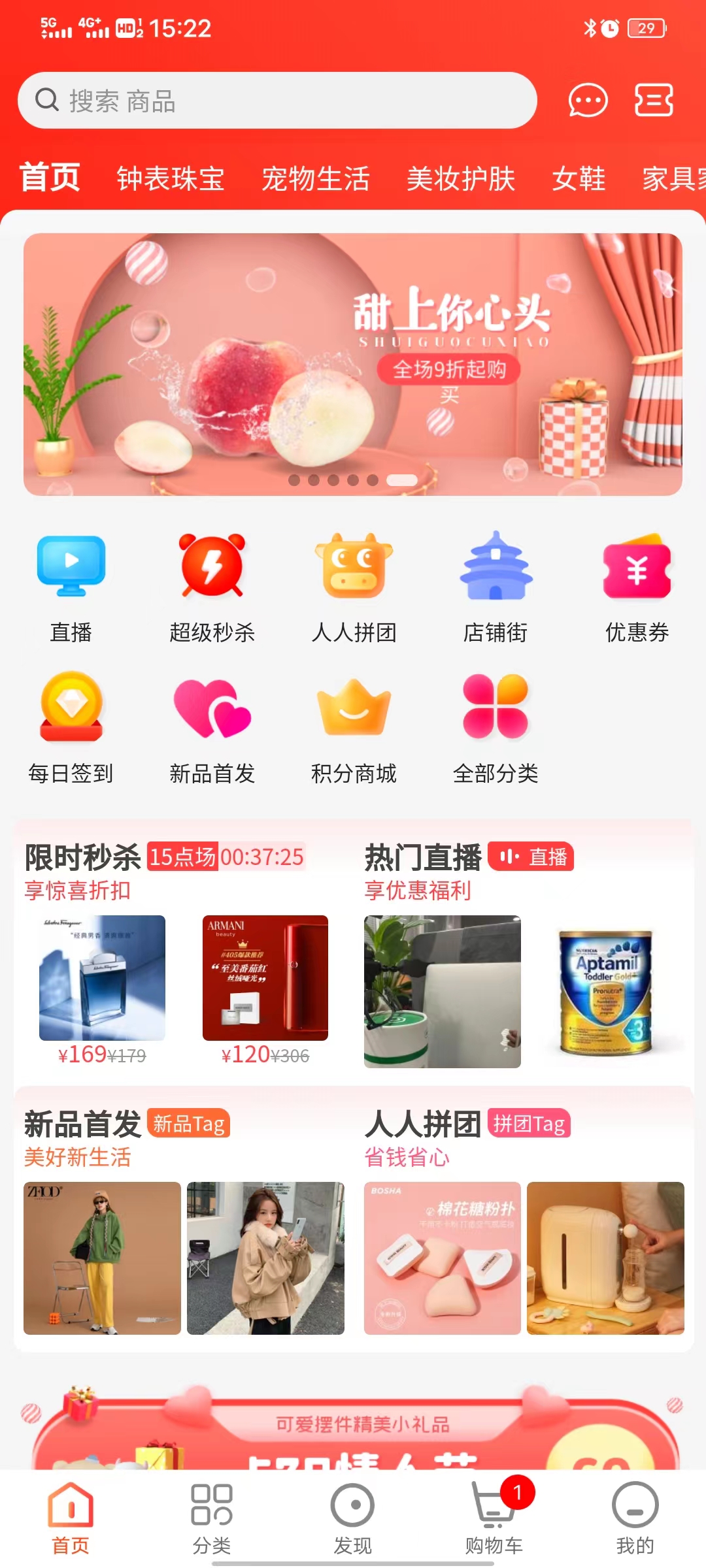Open 每日签到 daily check-in

pos(71,728)
